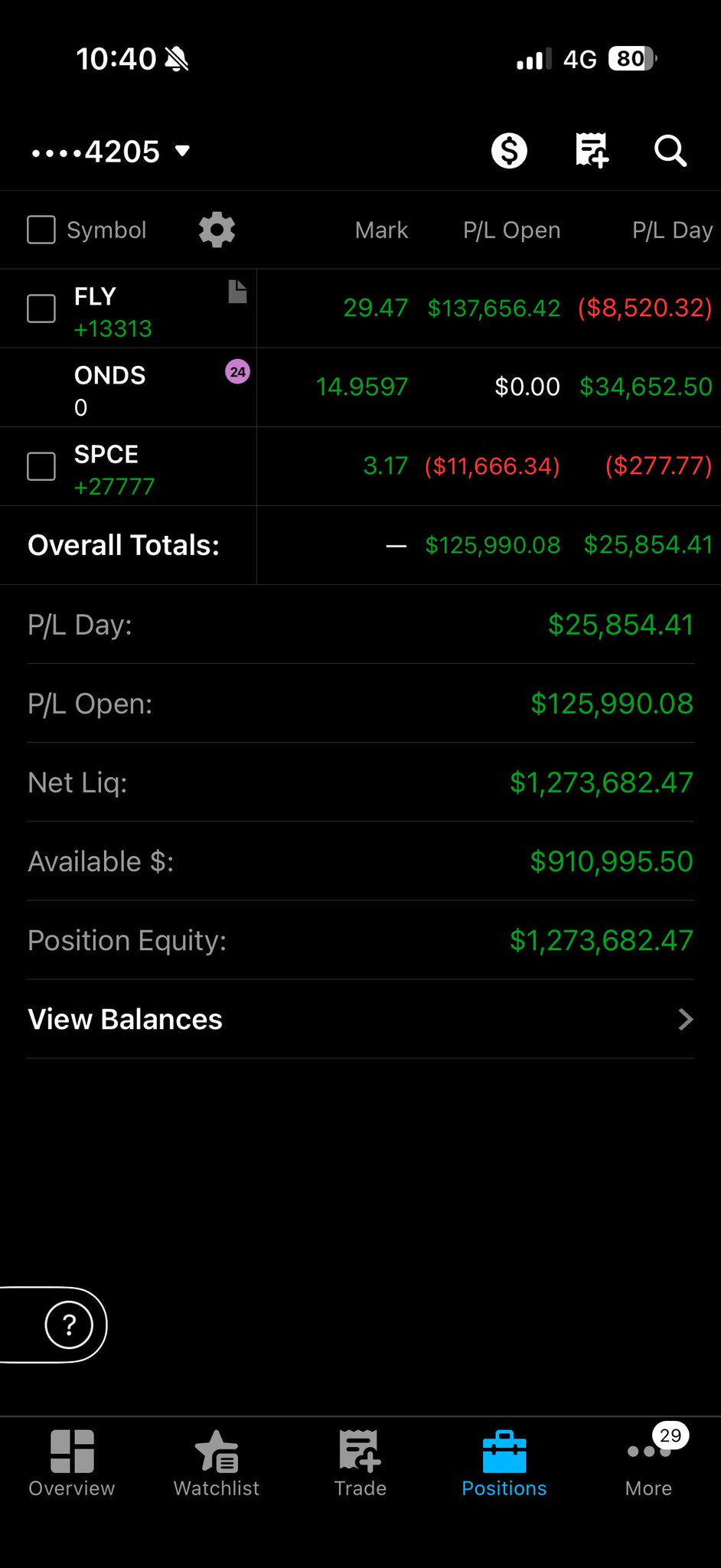Select the SPCE position checkbox
721x1568 pixels.
tap(41, 466)
